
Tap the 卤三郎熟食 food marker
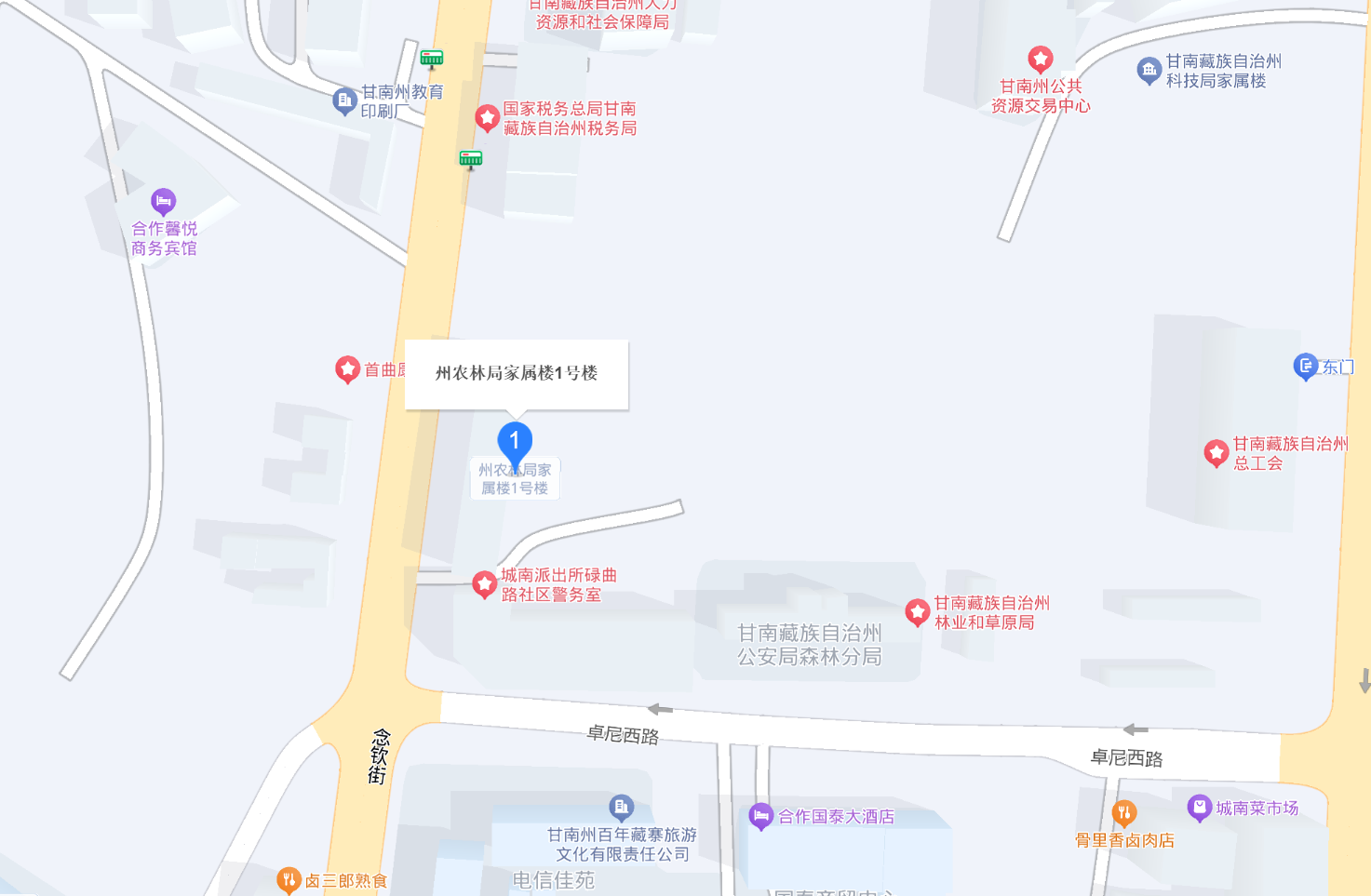coord(289,879)
